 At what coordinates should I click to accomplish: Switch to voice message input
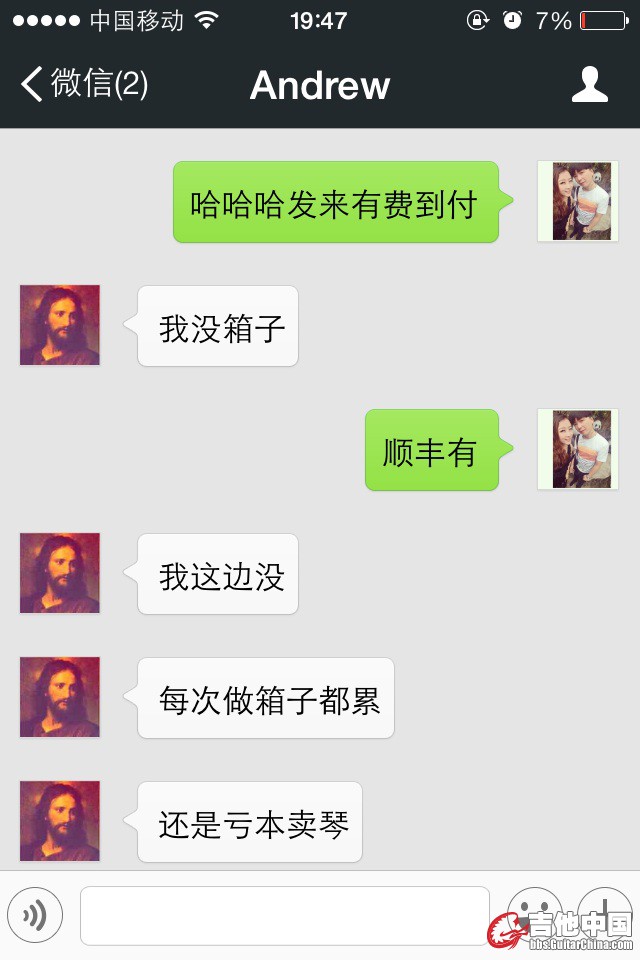pos(36,915)
